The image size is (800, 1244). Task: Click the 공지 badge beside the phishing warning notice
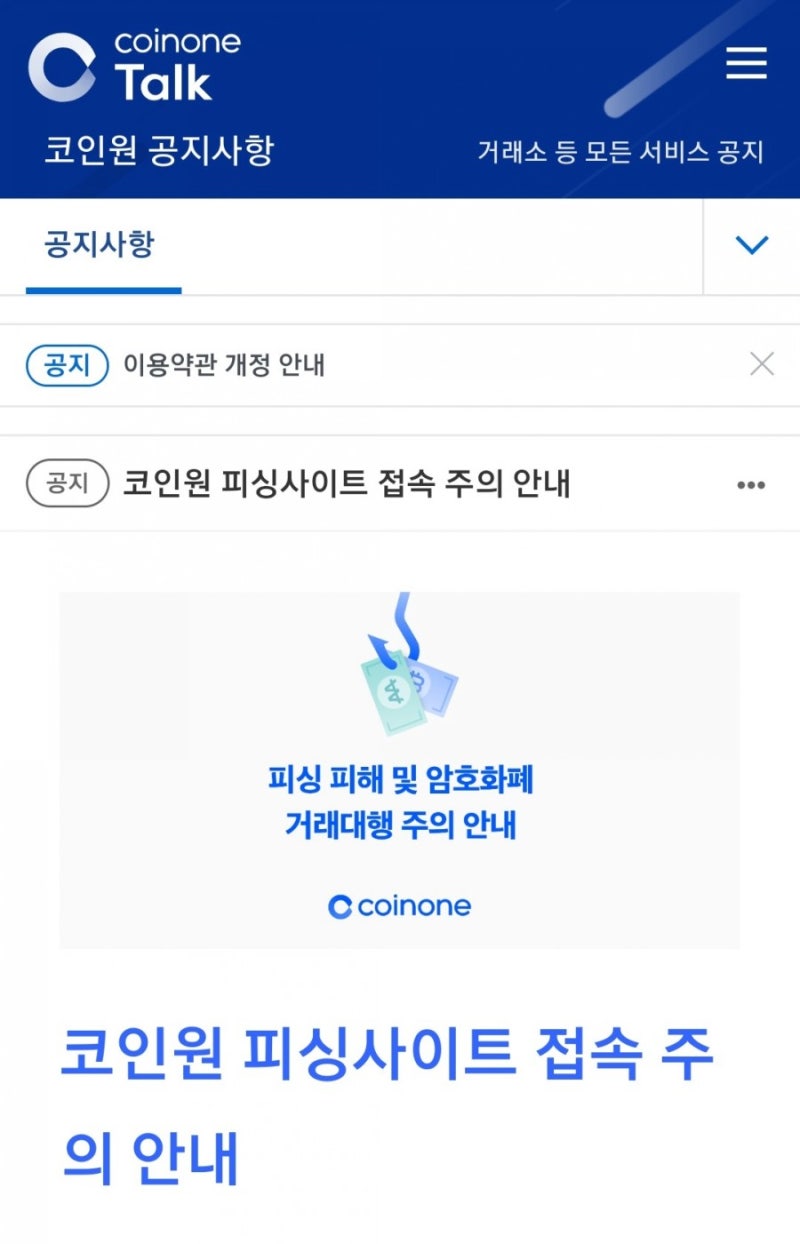pos(66,484)
